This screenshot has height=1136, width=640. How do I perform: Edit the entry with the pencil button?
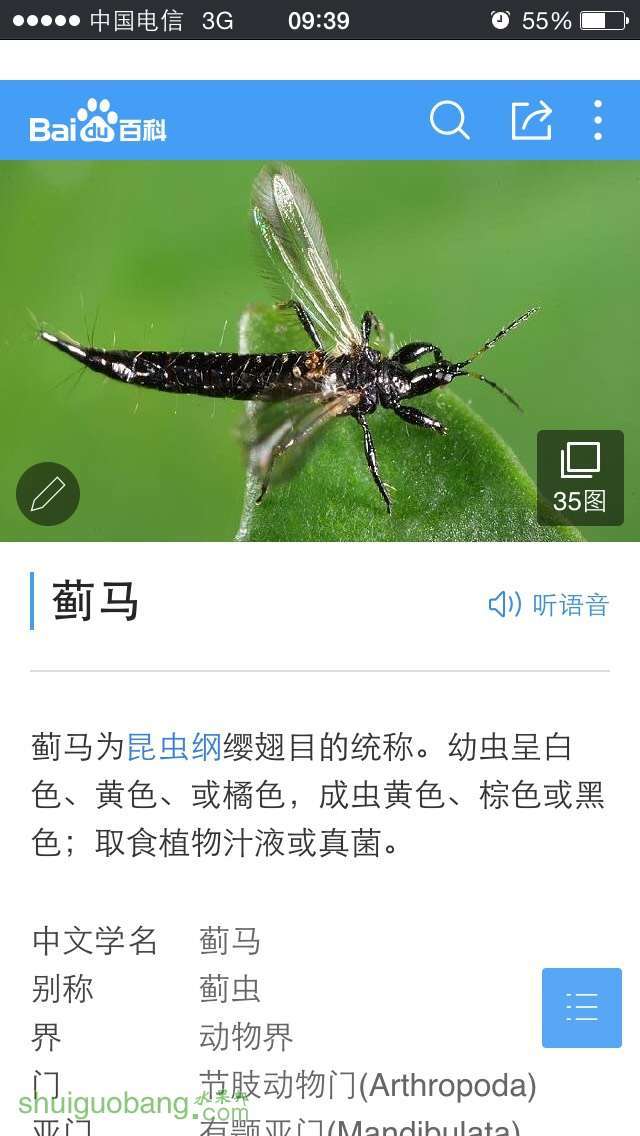[x=48, y=493]
